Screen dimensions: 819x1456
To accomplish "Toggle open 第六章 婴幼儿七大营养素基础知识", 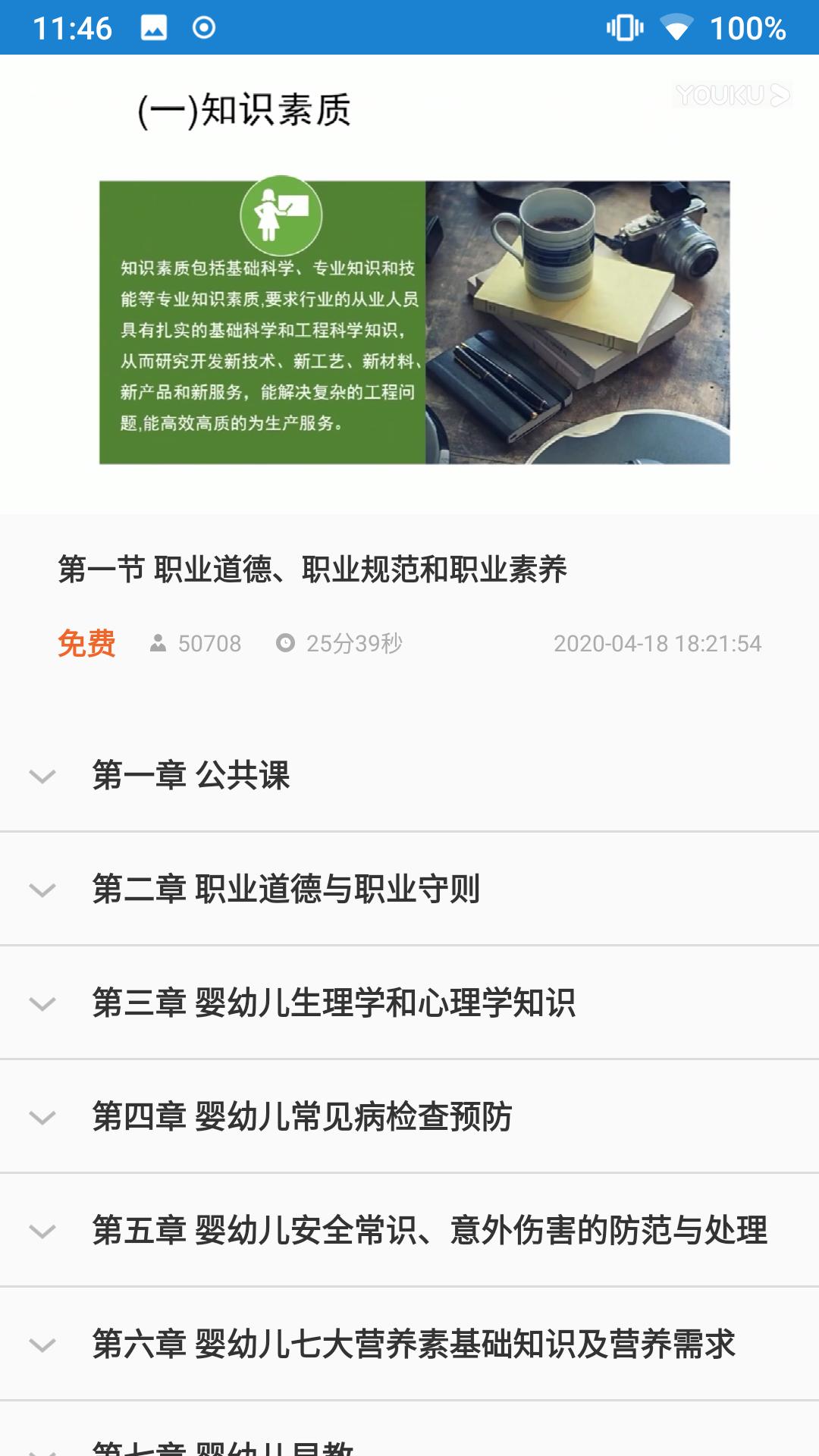I will (409, 1344).
